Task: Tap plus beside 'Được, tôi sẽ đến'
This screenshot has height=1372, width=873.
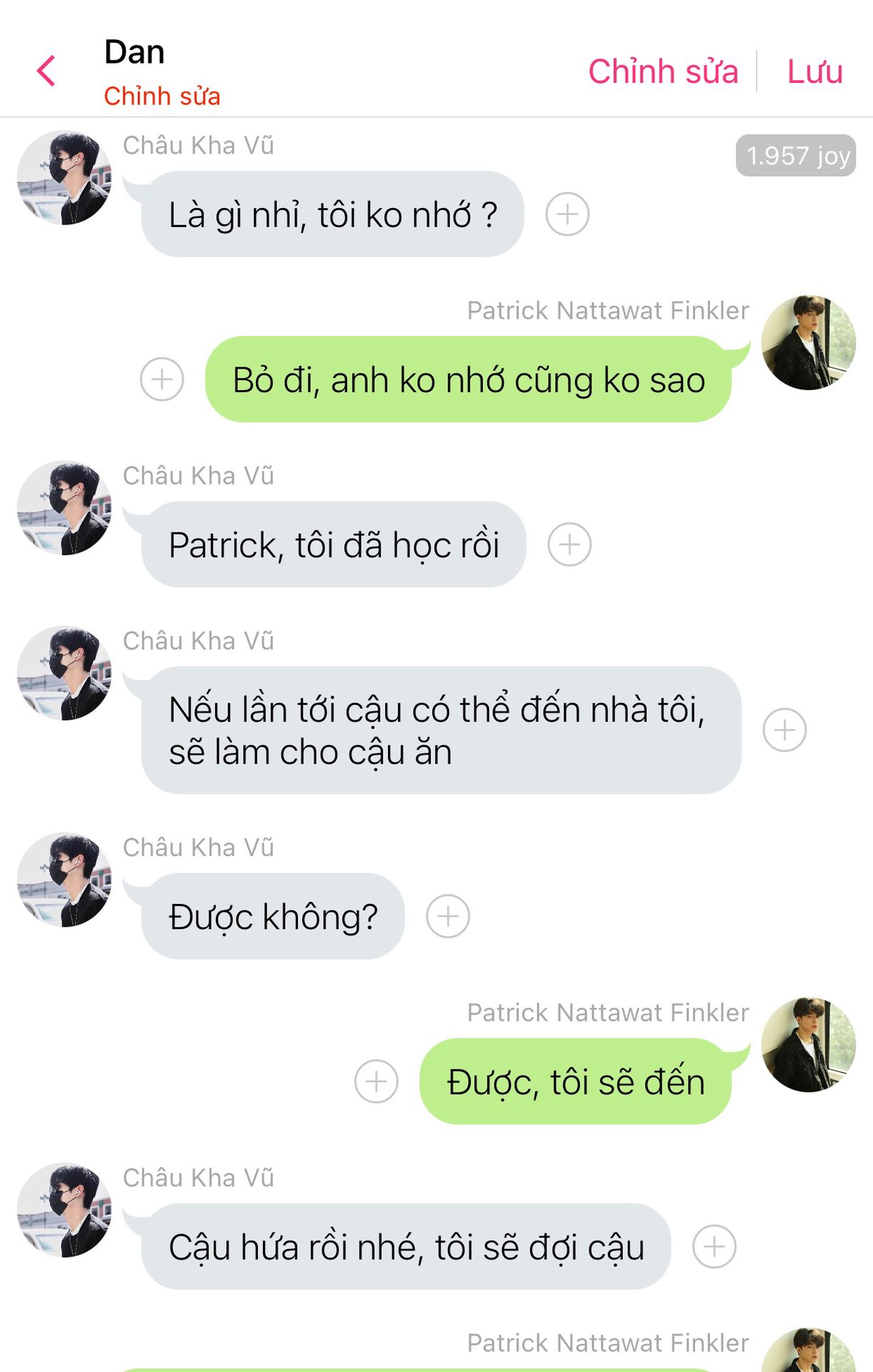Action: click(x=376, y=1081)
